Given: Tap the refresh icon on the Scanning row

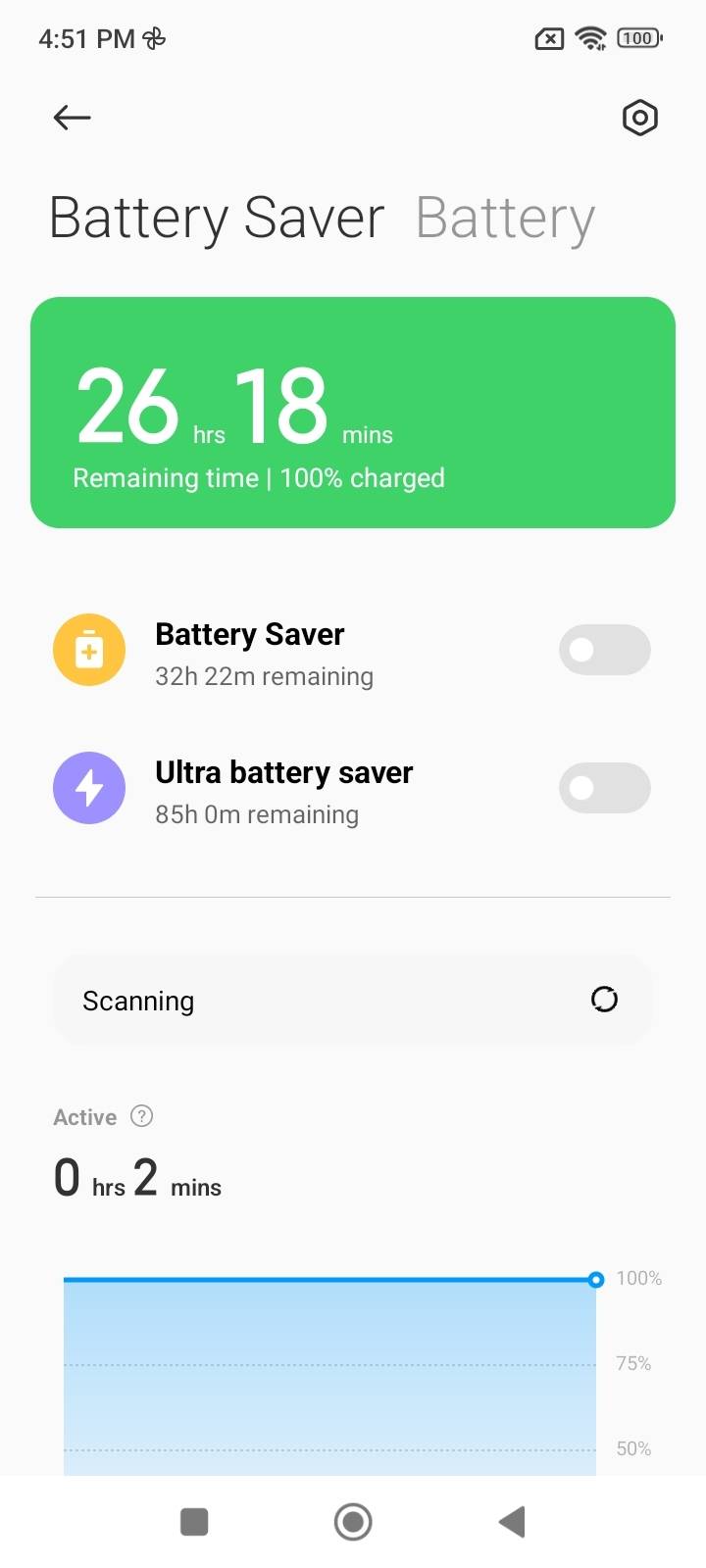Looking at the screenshot, I should coord(604,1000).
